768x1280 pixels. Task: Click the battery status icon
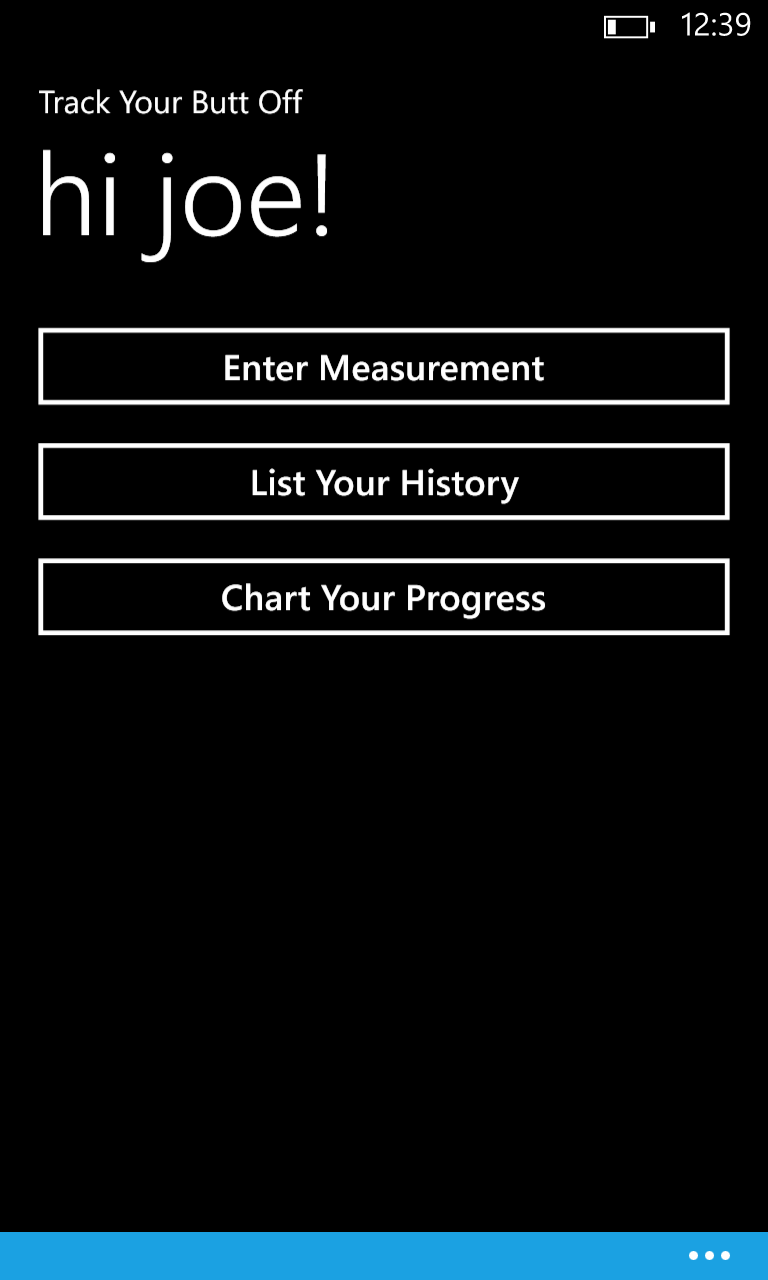click(x=628, y=26)
